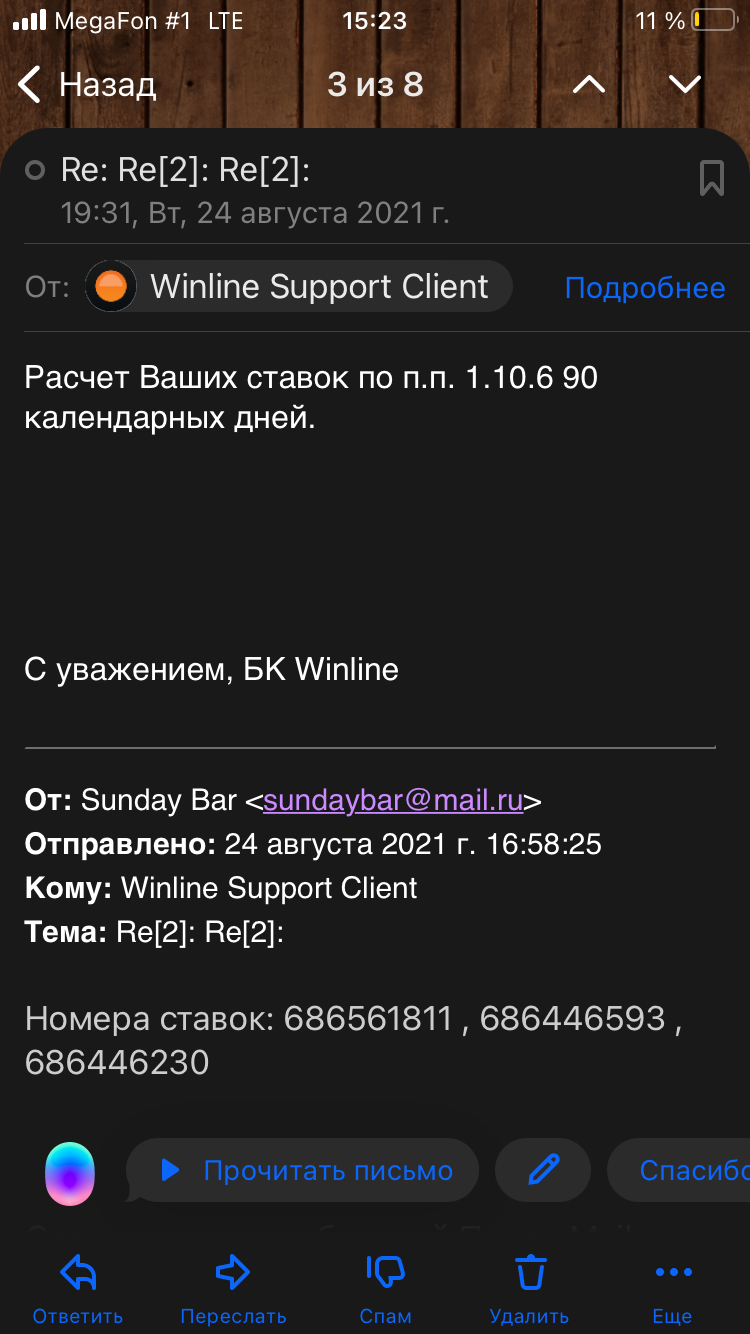Go to the next email with down arrow
Screen dimensions: 750x1334
click(x=685, y=85)
